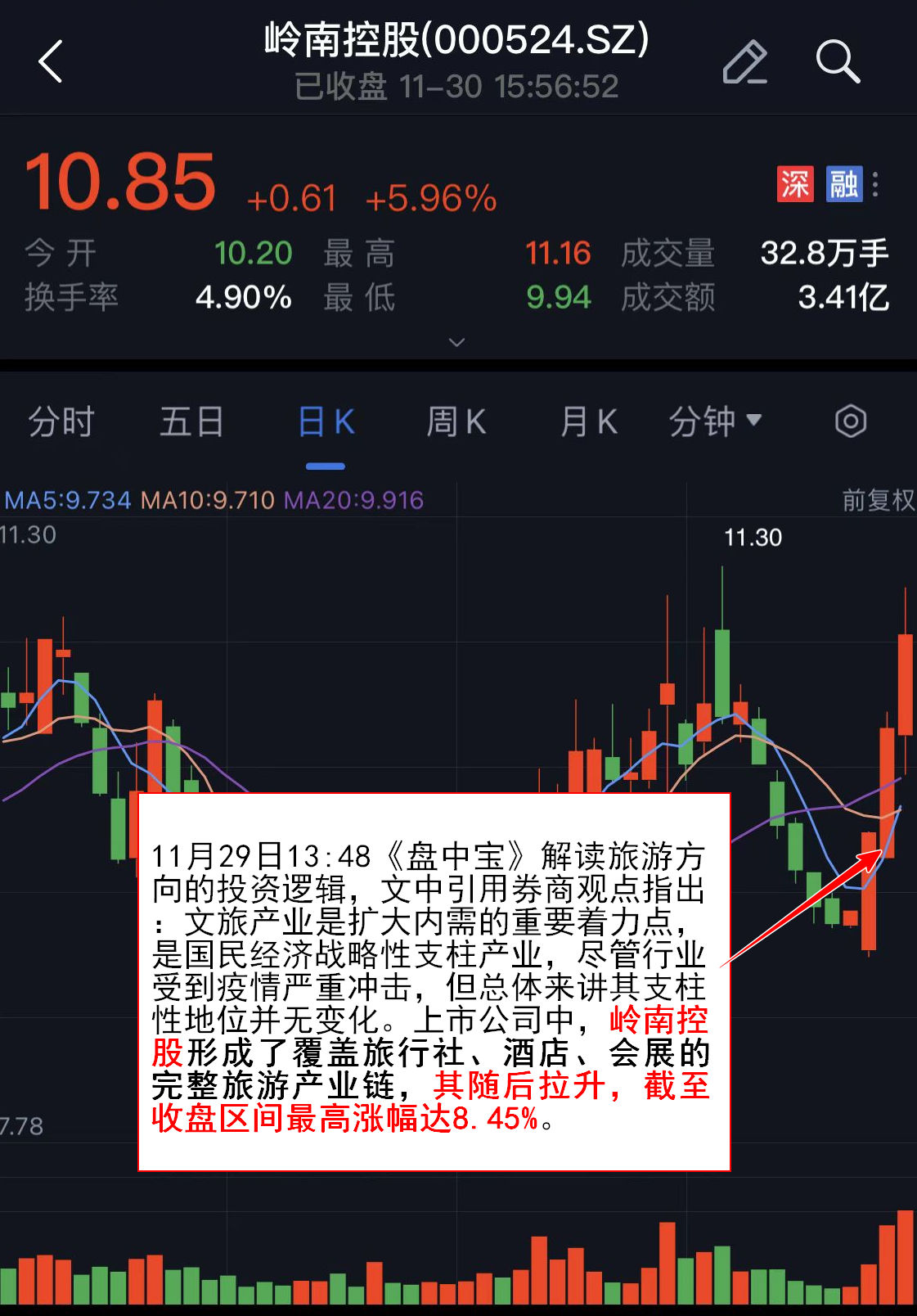
Task: Open the 分钟 interval dropdown
Action: pyautogui.click(x=715, y=422)
